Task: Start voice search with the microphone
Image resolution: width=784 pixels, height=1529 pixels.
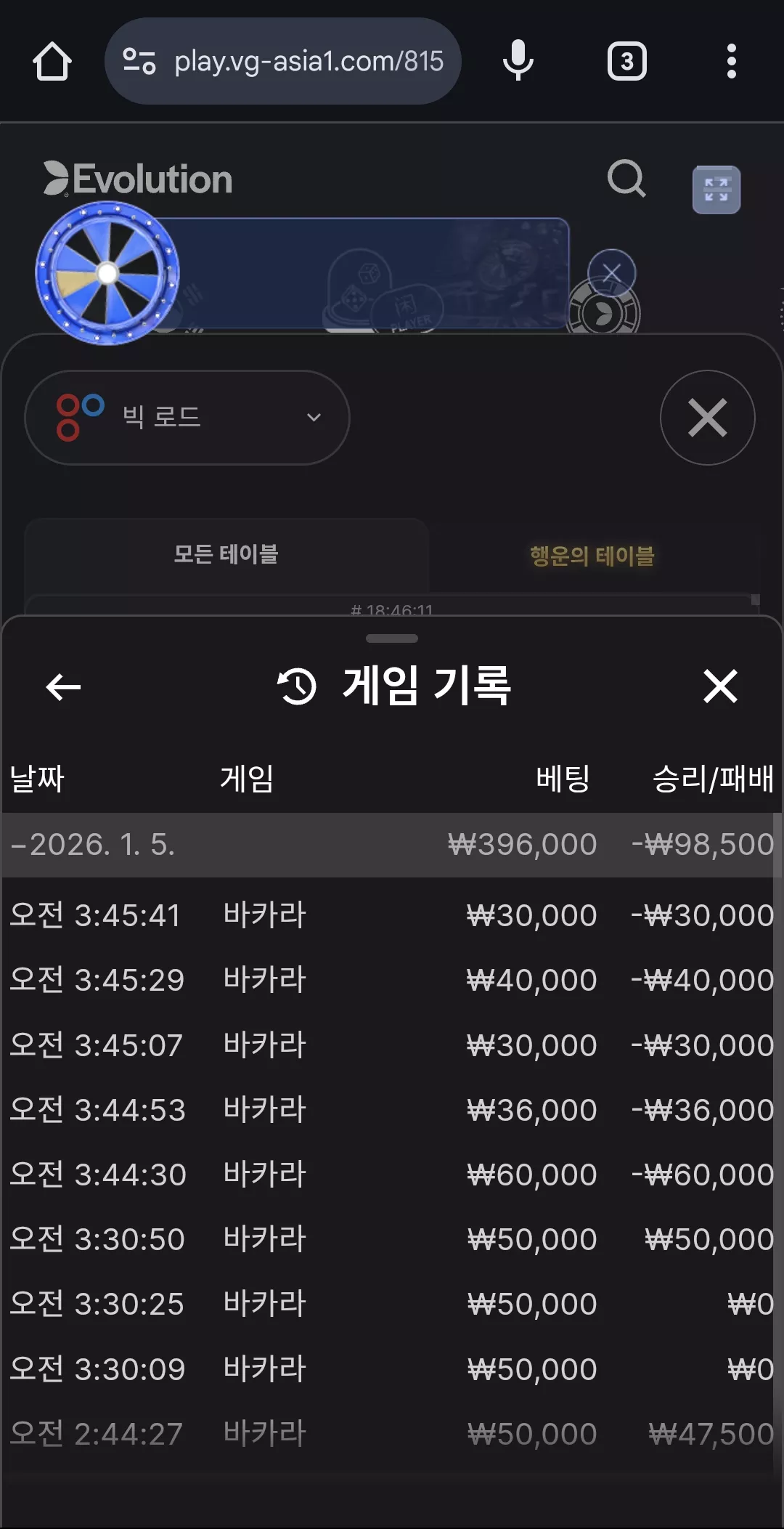Action: click(x=518, y=61)
